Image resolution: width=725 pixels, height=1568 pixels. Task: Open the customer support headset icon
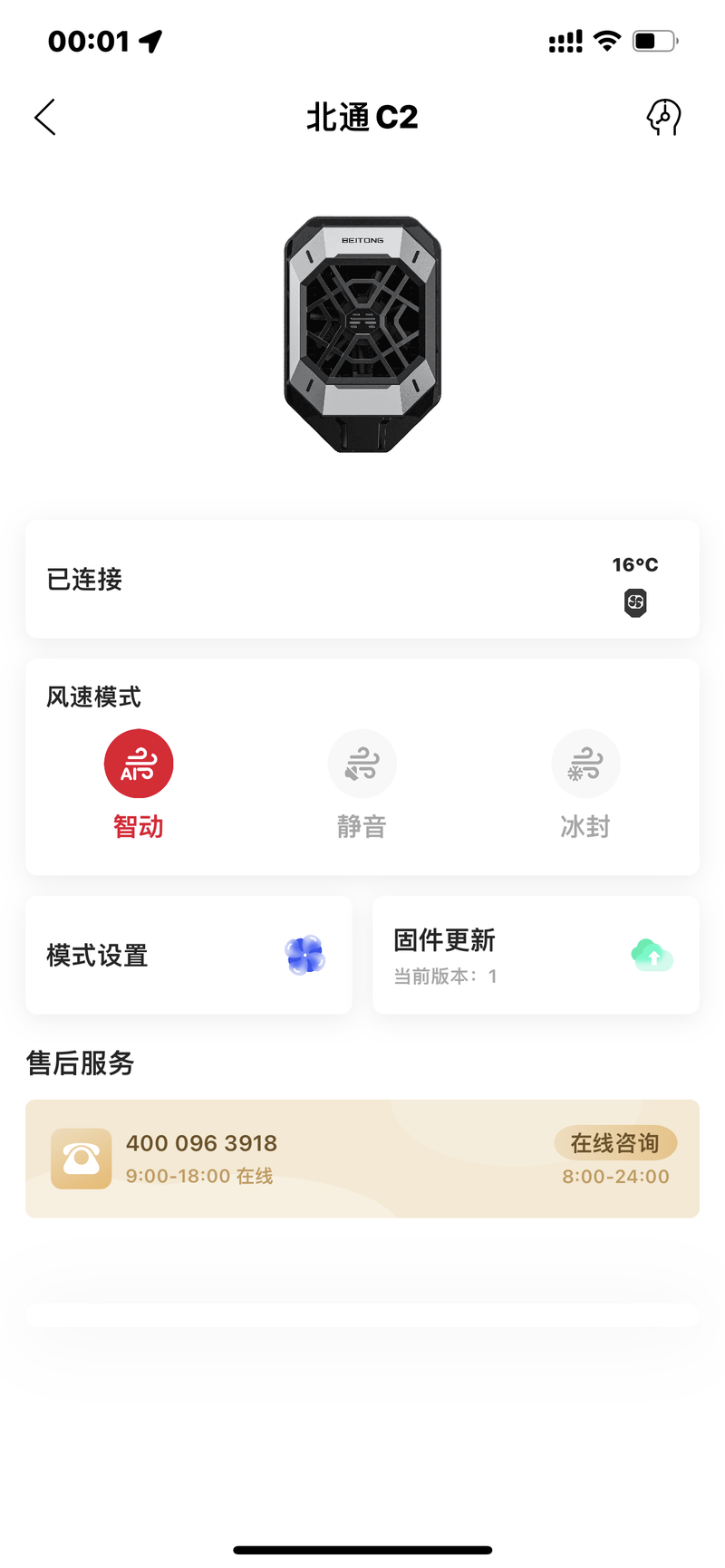tap(663, 117)
